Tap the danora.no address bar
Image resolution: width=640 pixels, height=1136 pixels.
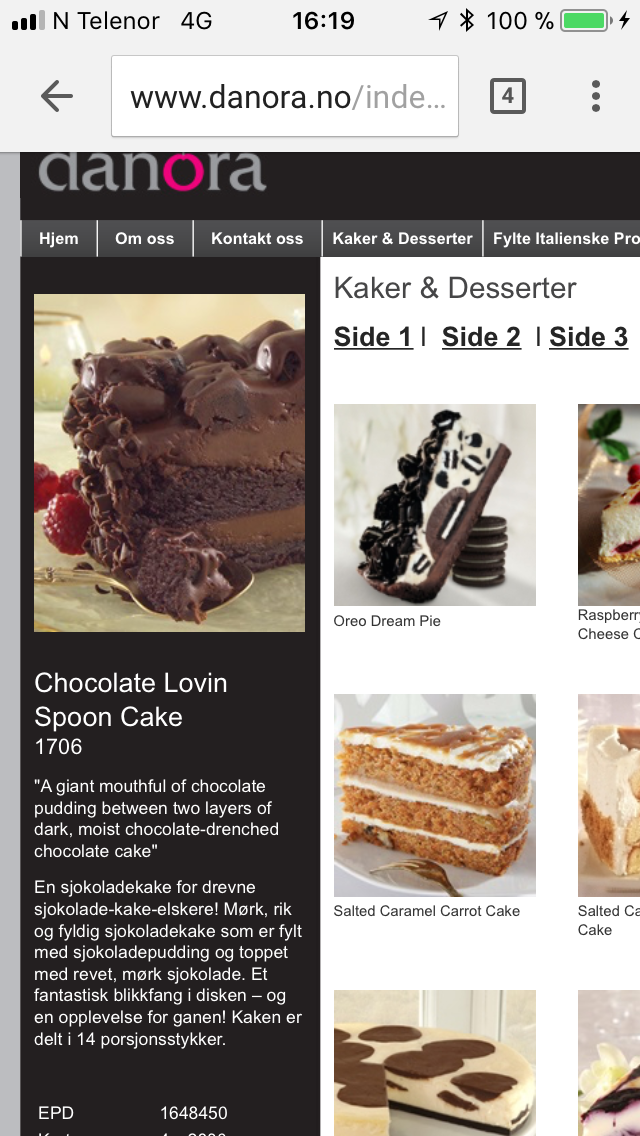[285, 96]
